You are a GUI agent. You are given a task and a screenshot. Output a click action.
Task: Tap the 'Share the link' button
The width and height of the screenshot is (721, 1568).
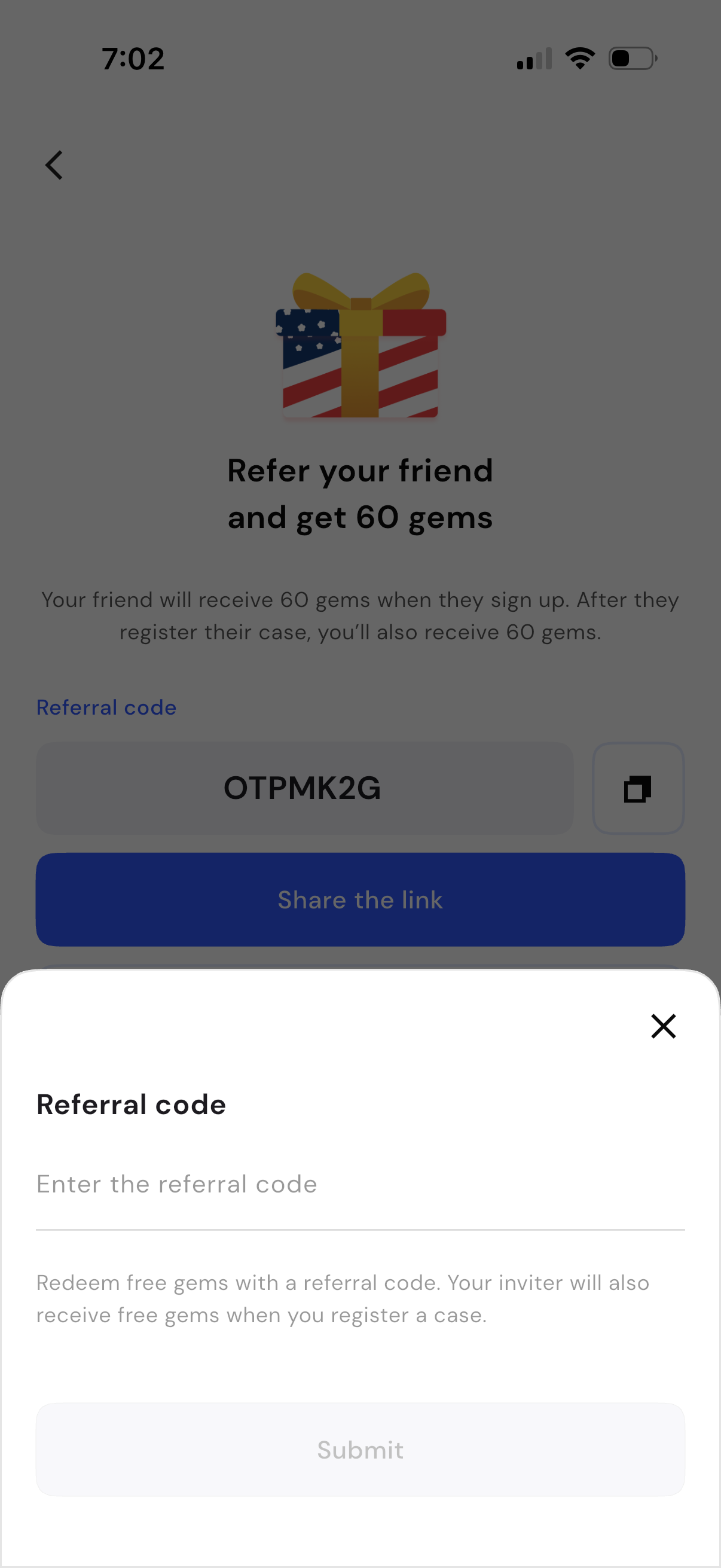click(x=359, y=899)
